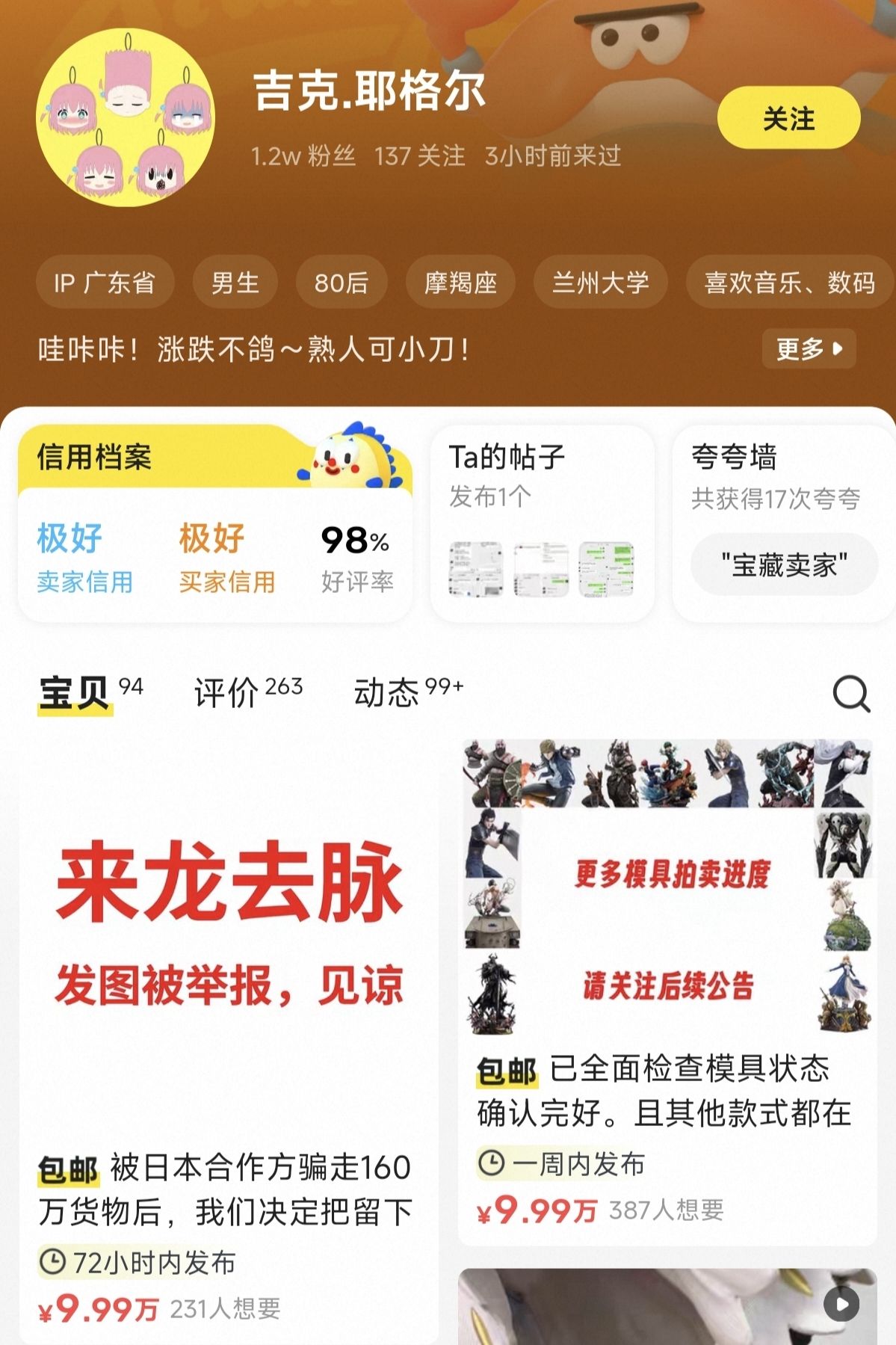
Task: Switch to the 评价 tab
Action: coord(247,692)
